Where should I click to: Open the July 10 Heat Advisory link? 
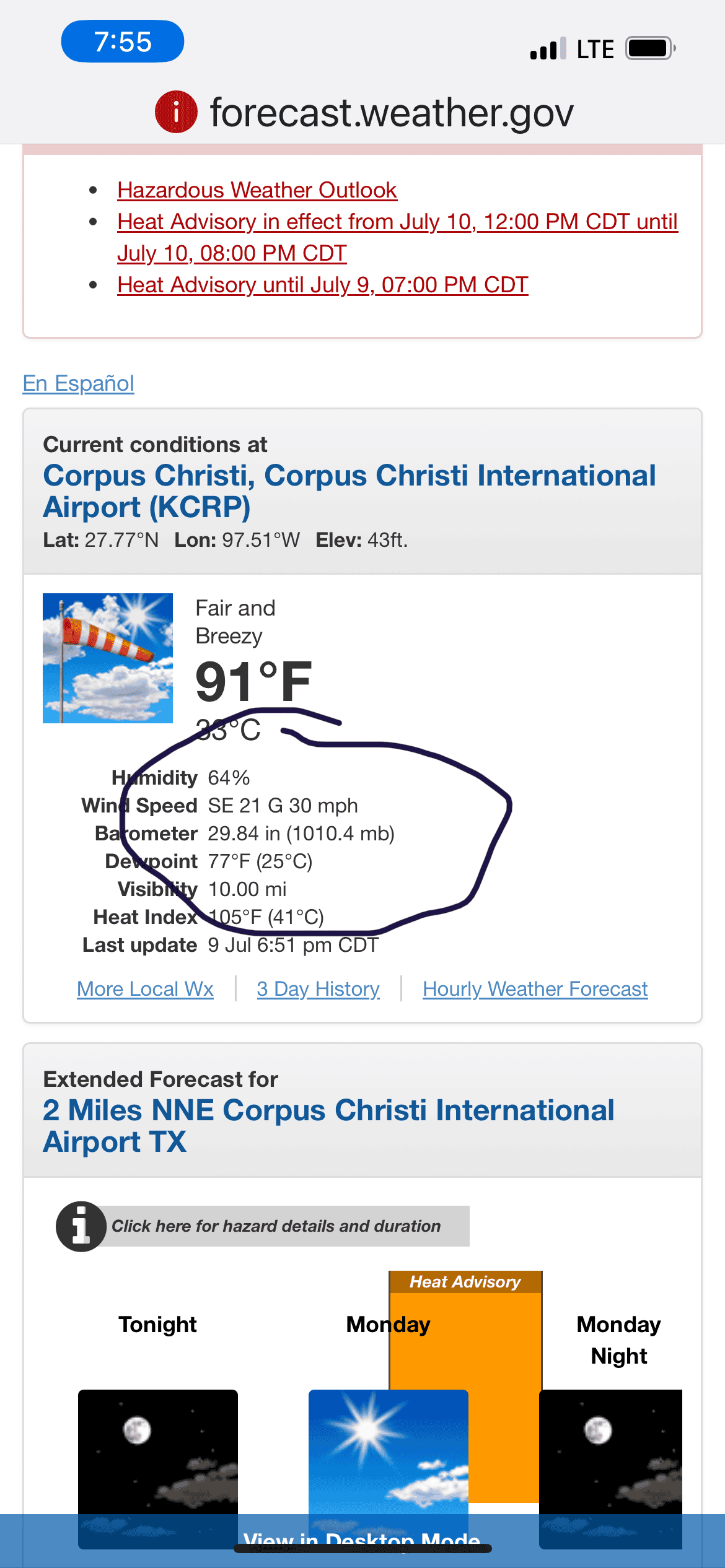pos(397,222)
